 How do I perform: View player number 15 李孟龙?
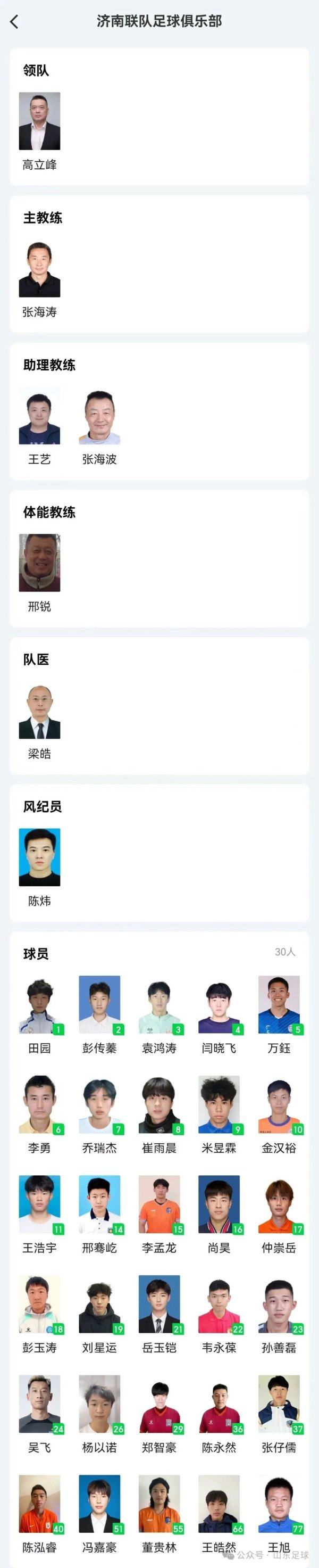[x=159, y=1204]
